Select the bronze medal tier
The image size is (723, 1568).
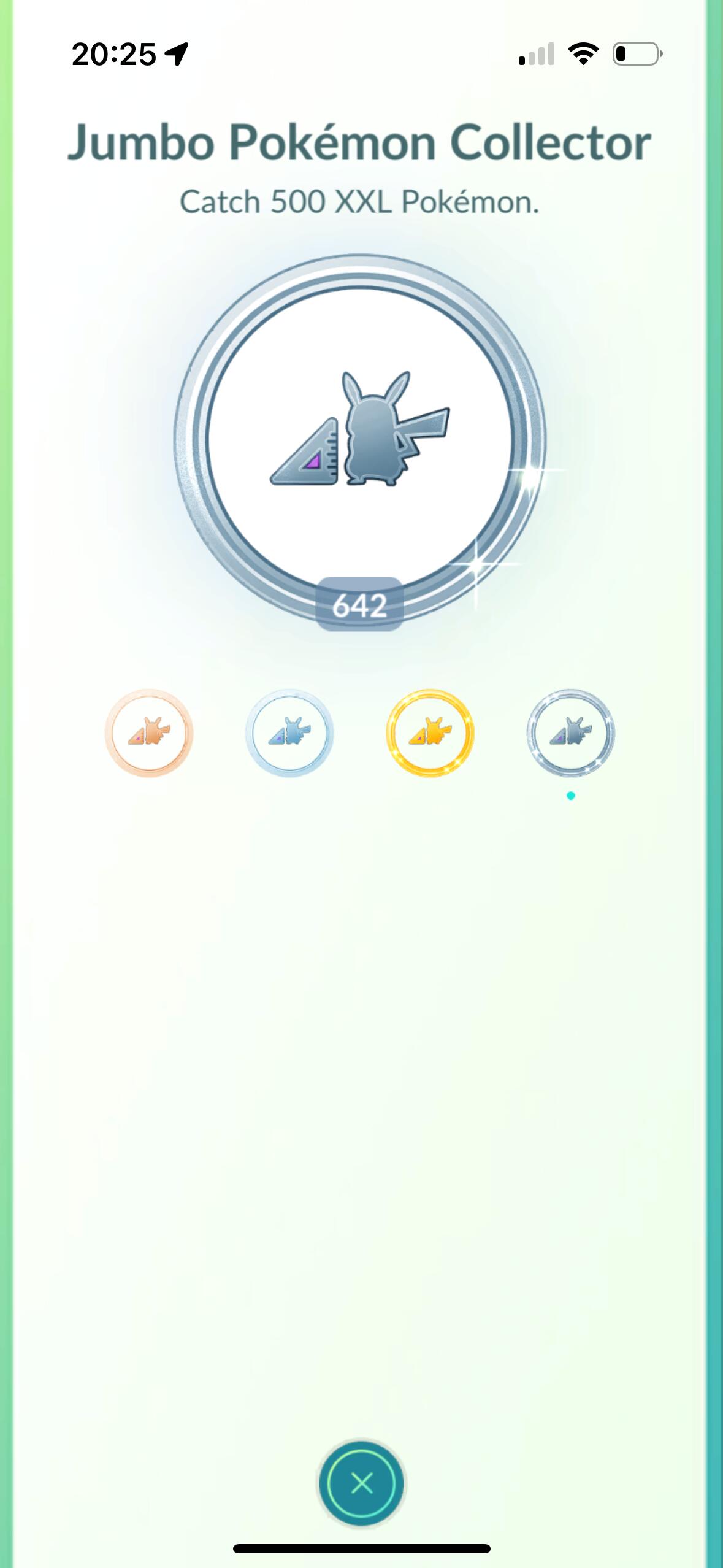click(149, 733)
